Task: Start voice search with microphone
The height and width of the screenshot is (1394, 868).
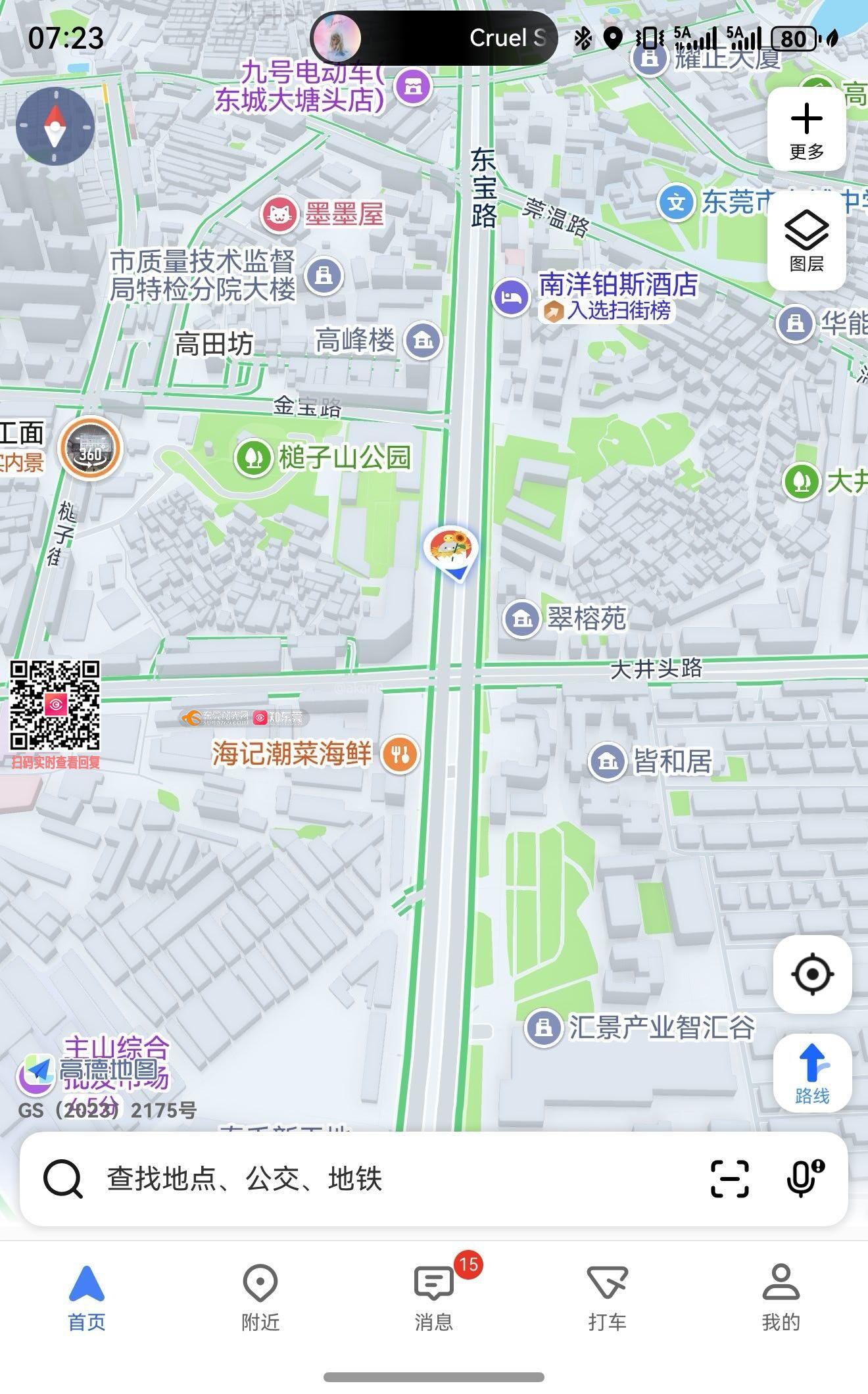Action: [804, 1178]
